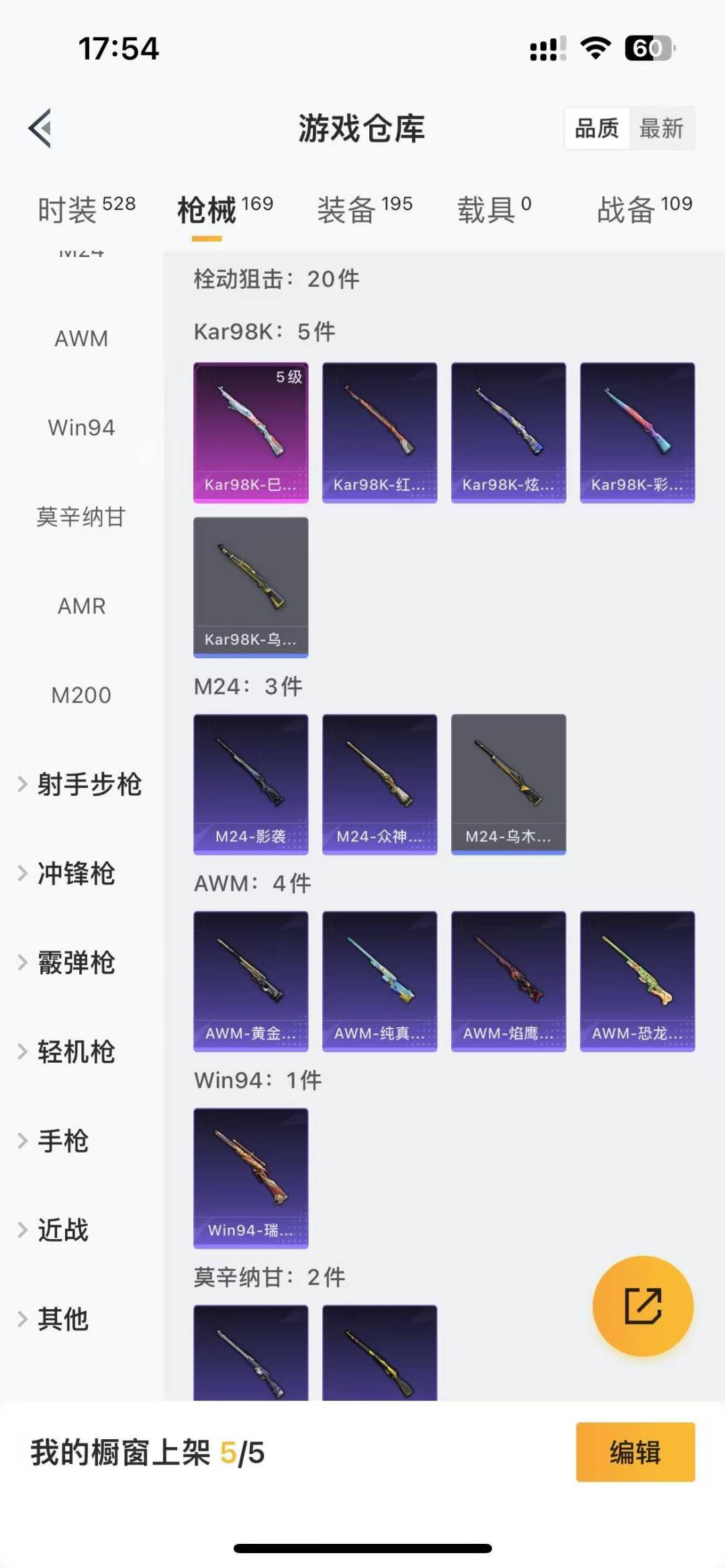Viewport: 725px width, 1568px height.
Task: View the AWM-黄金 skin
Action: 250,980
